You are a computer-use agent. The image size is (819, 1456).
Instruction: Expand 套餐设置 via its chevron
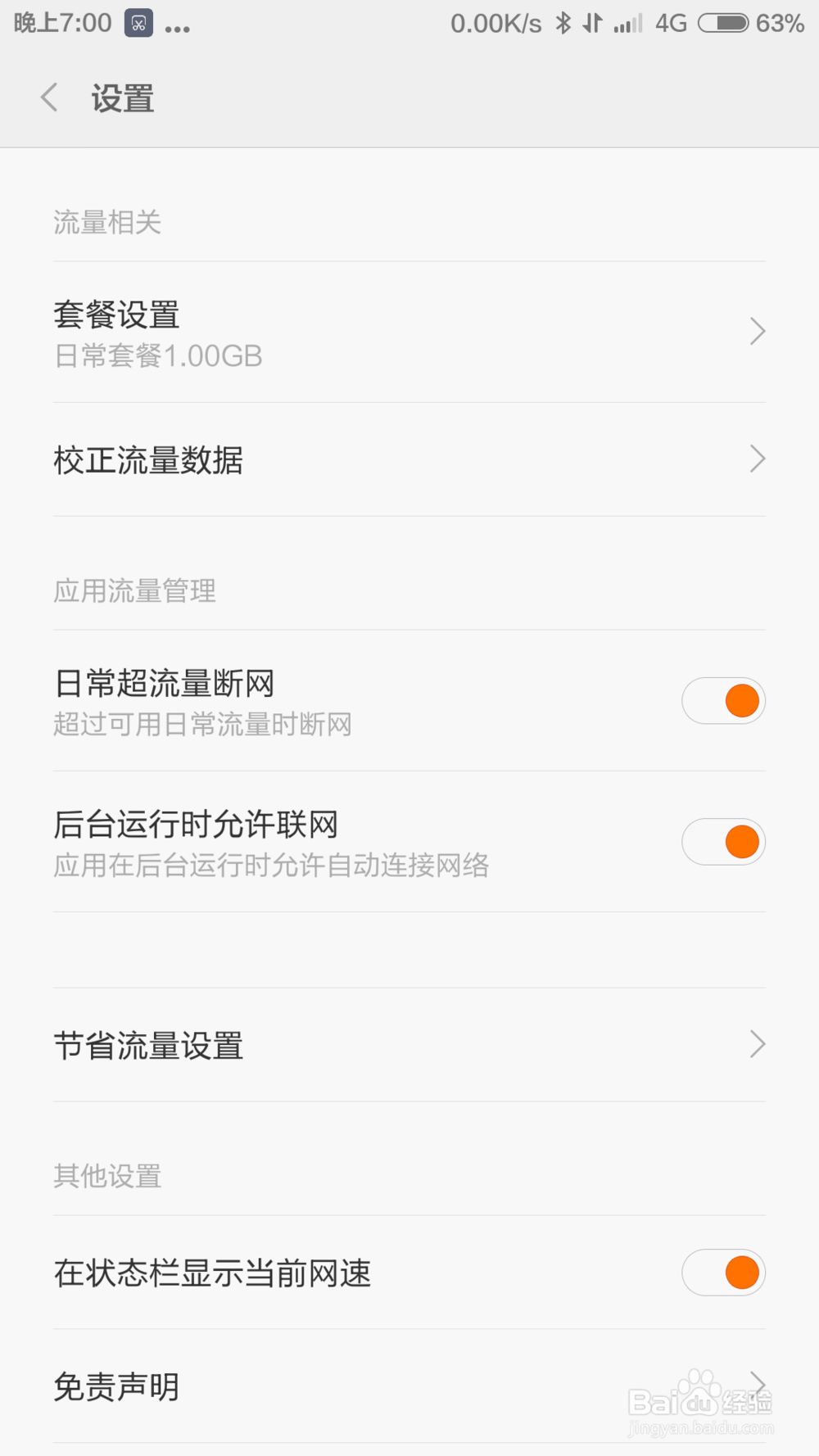click(x=757, y=331)
